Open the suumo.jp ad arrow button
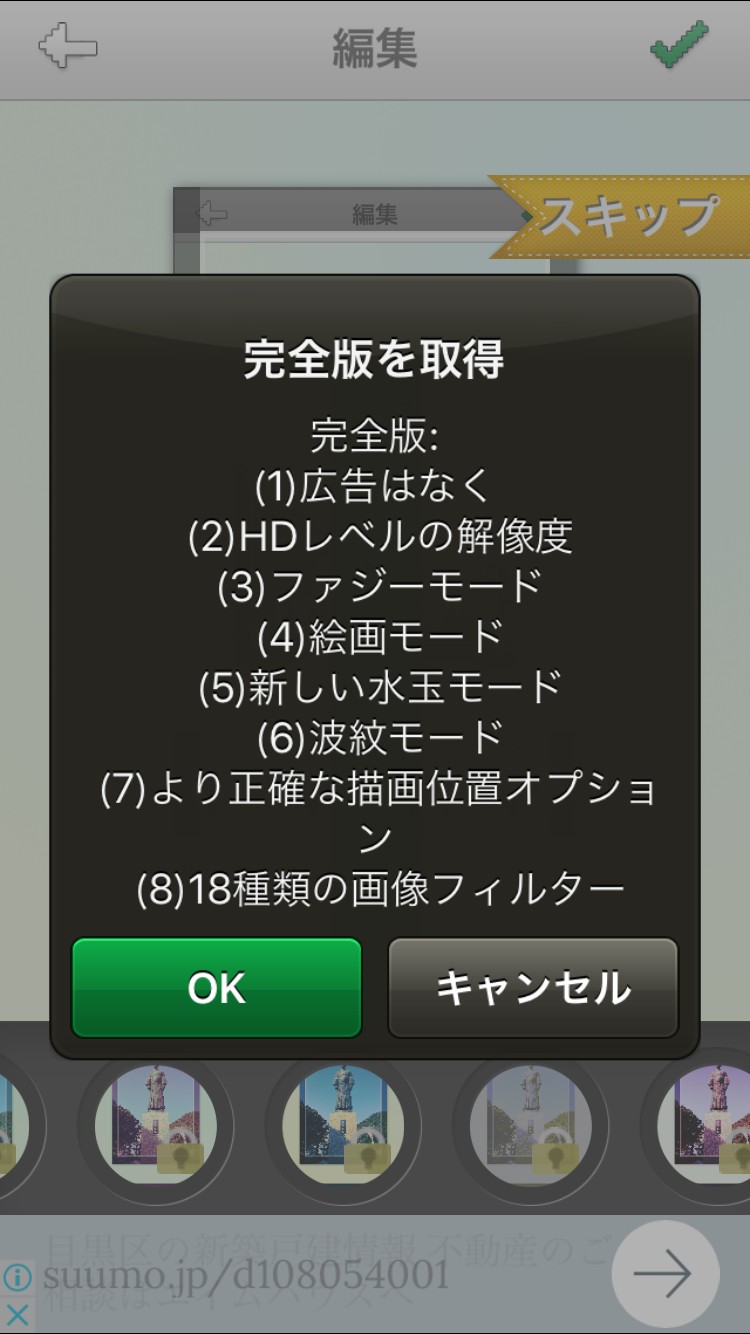 665,1274
